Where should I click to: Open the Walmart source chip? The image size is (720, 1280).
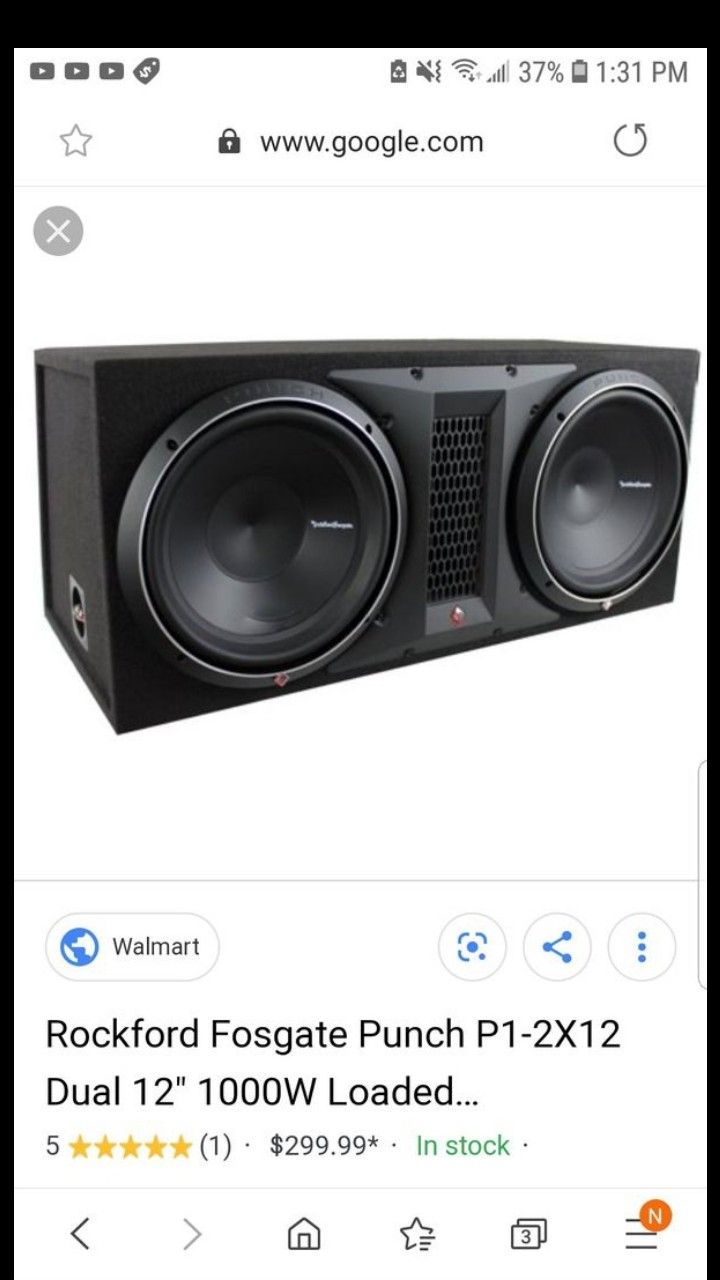point(132,946)
